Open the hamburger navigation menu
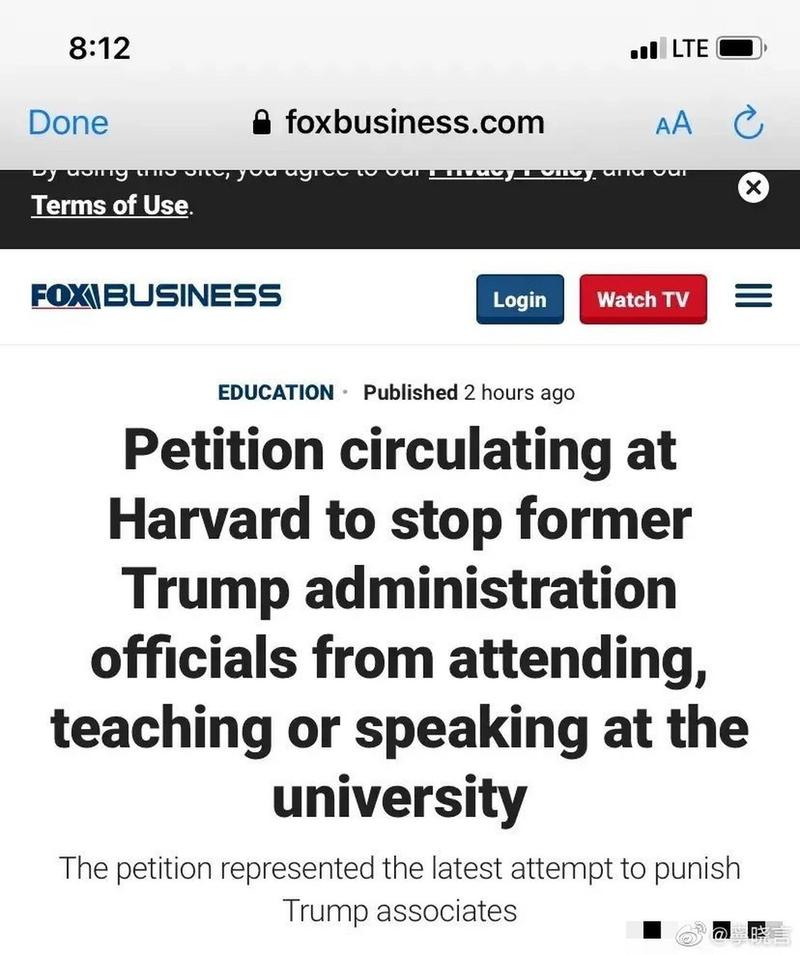Screen dimensions: 800x955 coord(754,297)
